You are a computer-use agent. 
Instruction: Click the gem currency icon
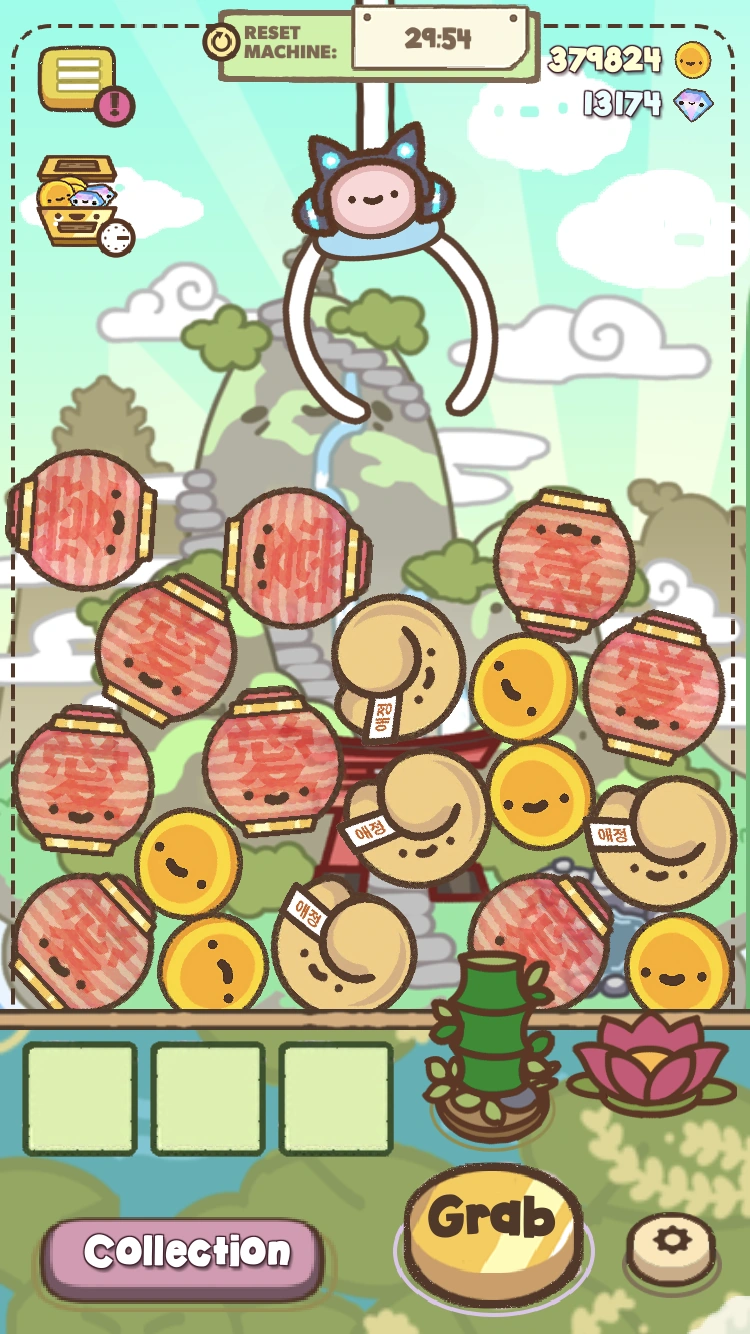click(x=690, y=100)
